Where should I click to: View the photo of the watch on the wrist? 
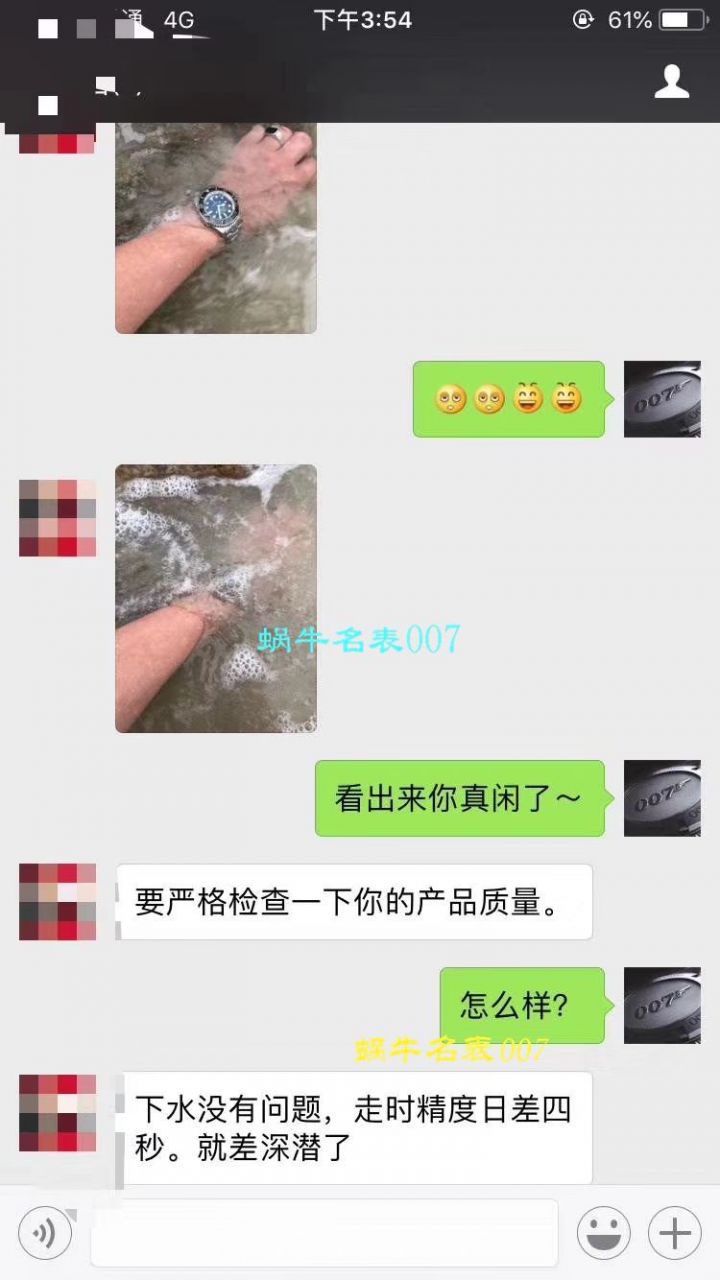click(x=215, y=228)
